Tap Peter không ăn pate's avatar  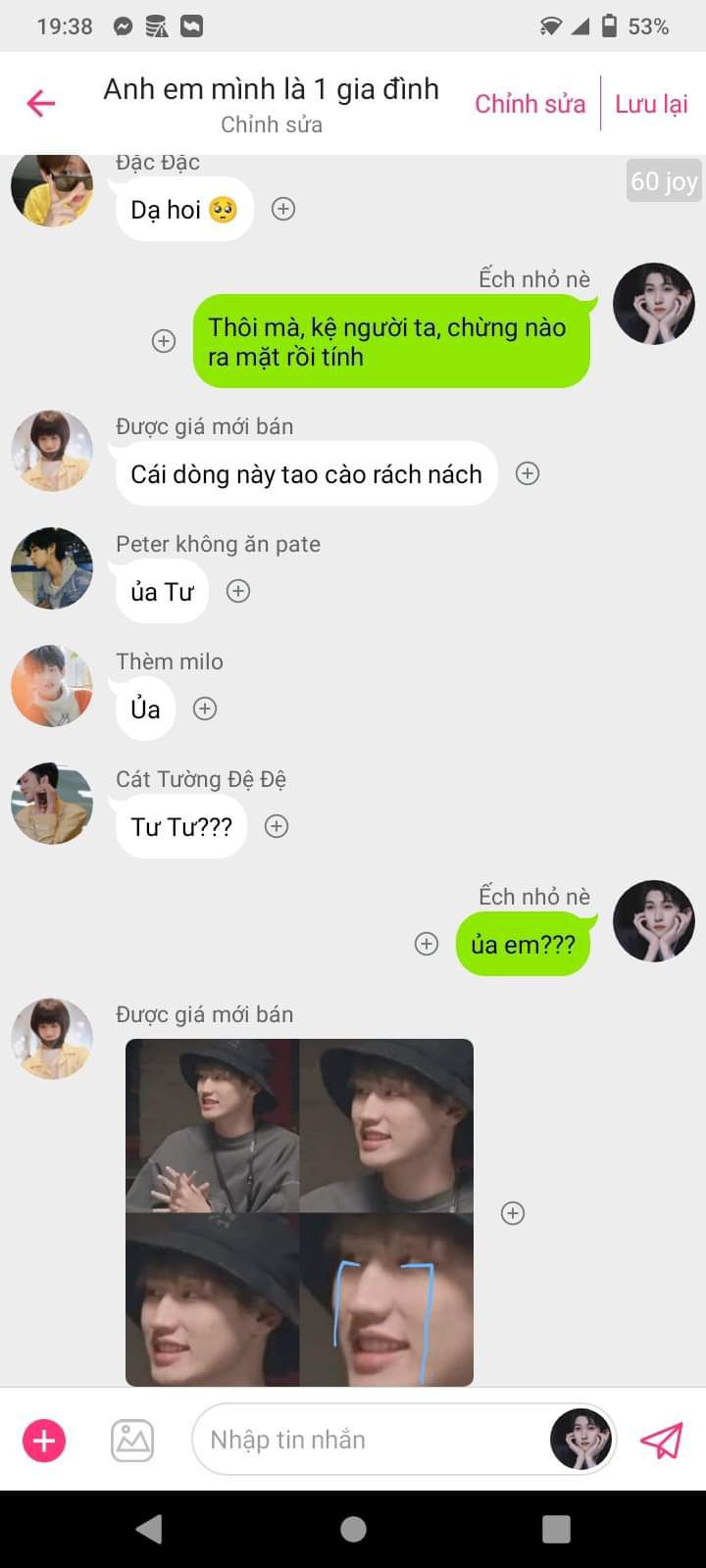pos(52,568)
